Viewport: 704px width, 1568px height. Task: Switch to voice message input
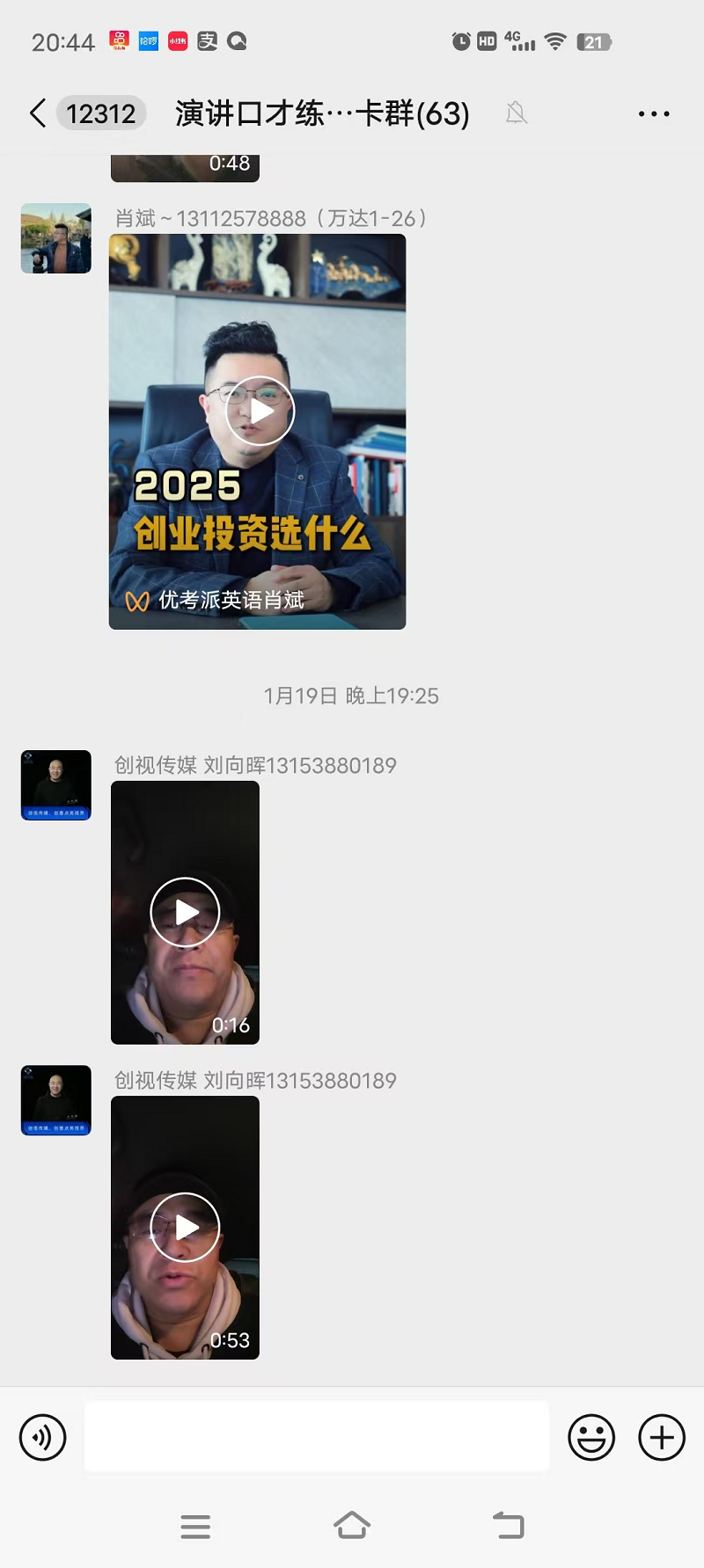43,1438
